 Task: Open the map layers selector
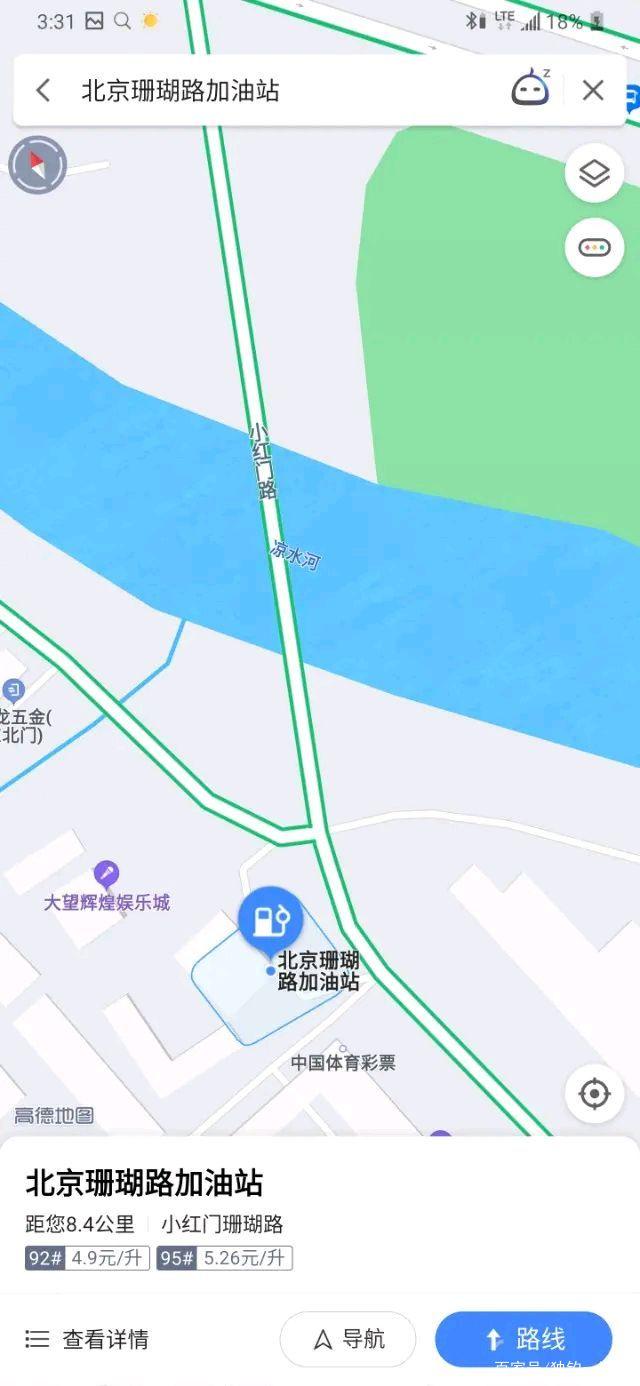(594, 174)
